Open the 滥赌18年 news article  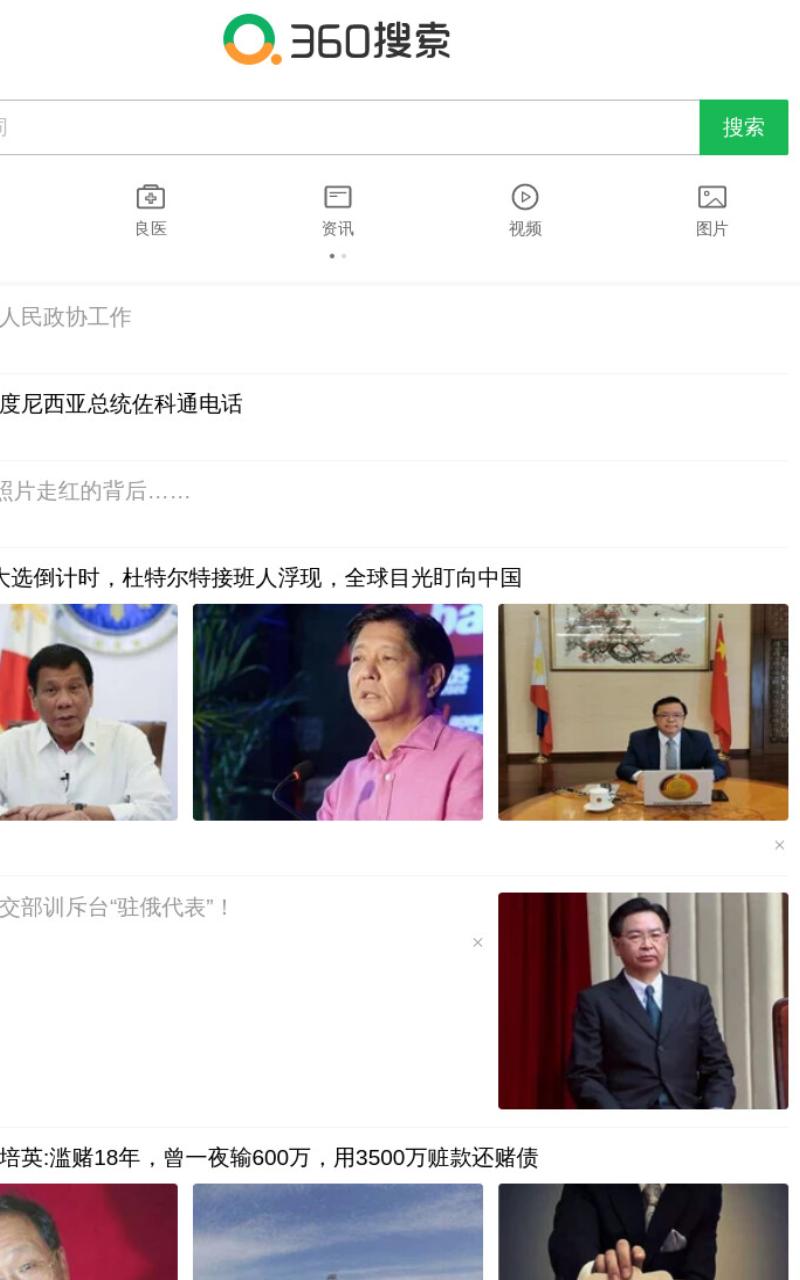(269, 1158)
